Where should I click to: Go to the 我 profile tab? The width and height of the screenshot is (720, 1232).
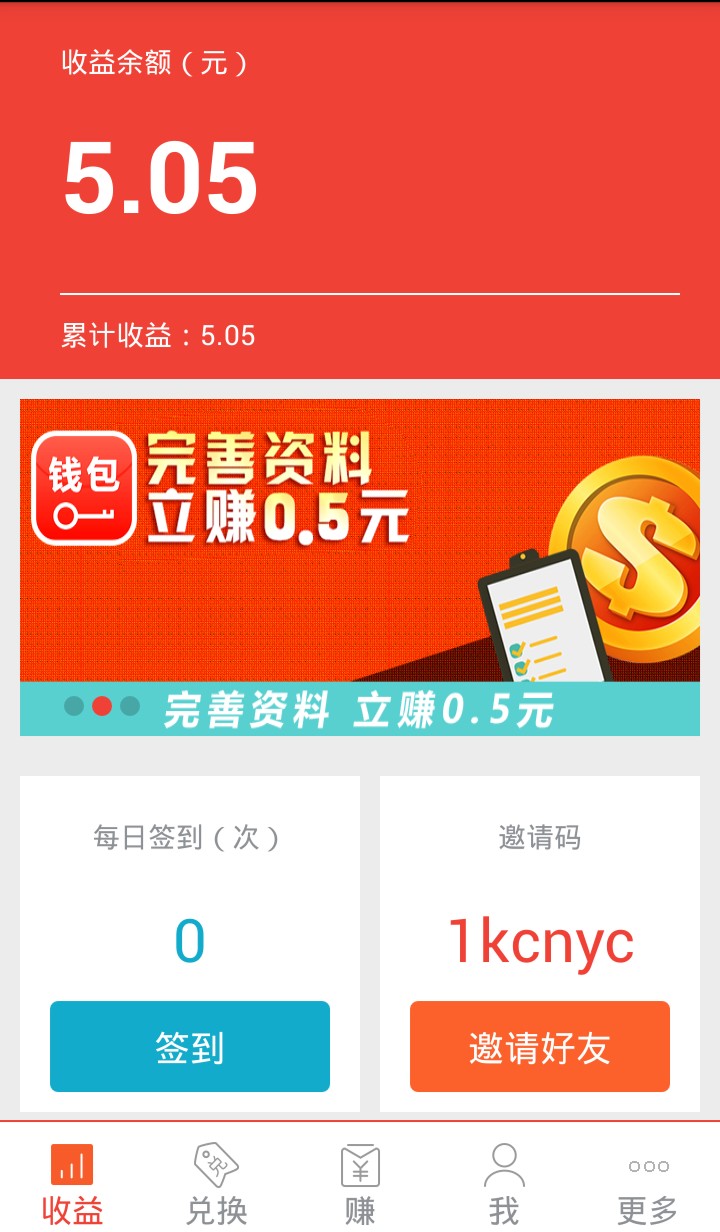(x=504, y=1183)
